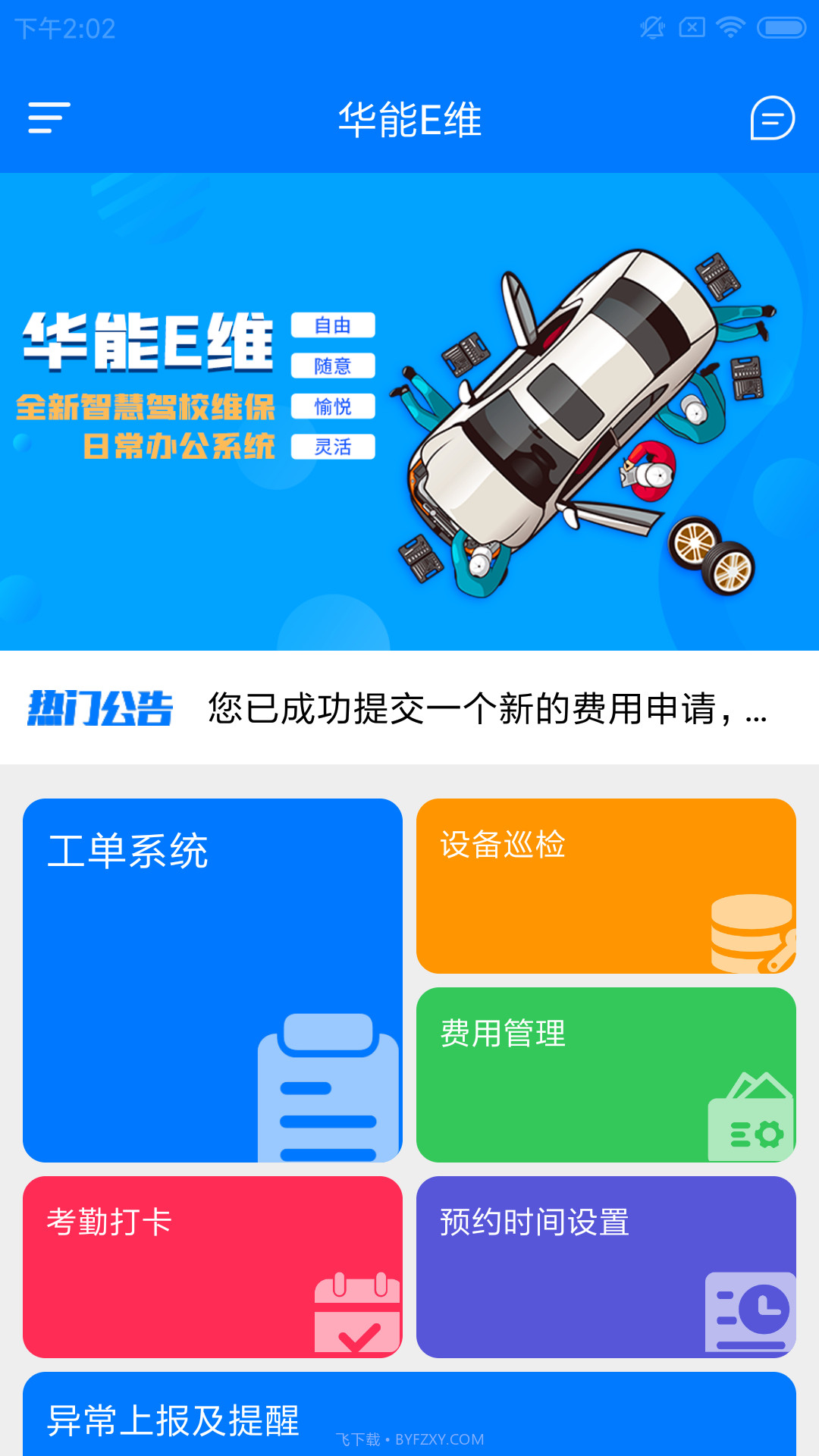The image size is (819, 1456).
Task: Read the 热门公告 announcement
Action: [485, 708]
